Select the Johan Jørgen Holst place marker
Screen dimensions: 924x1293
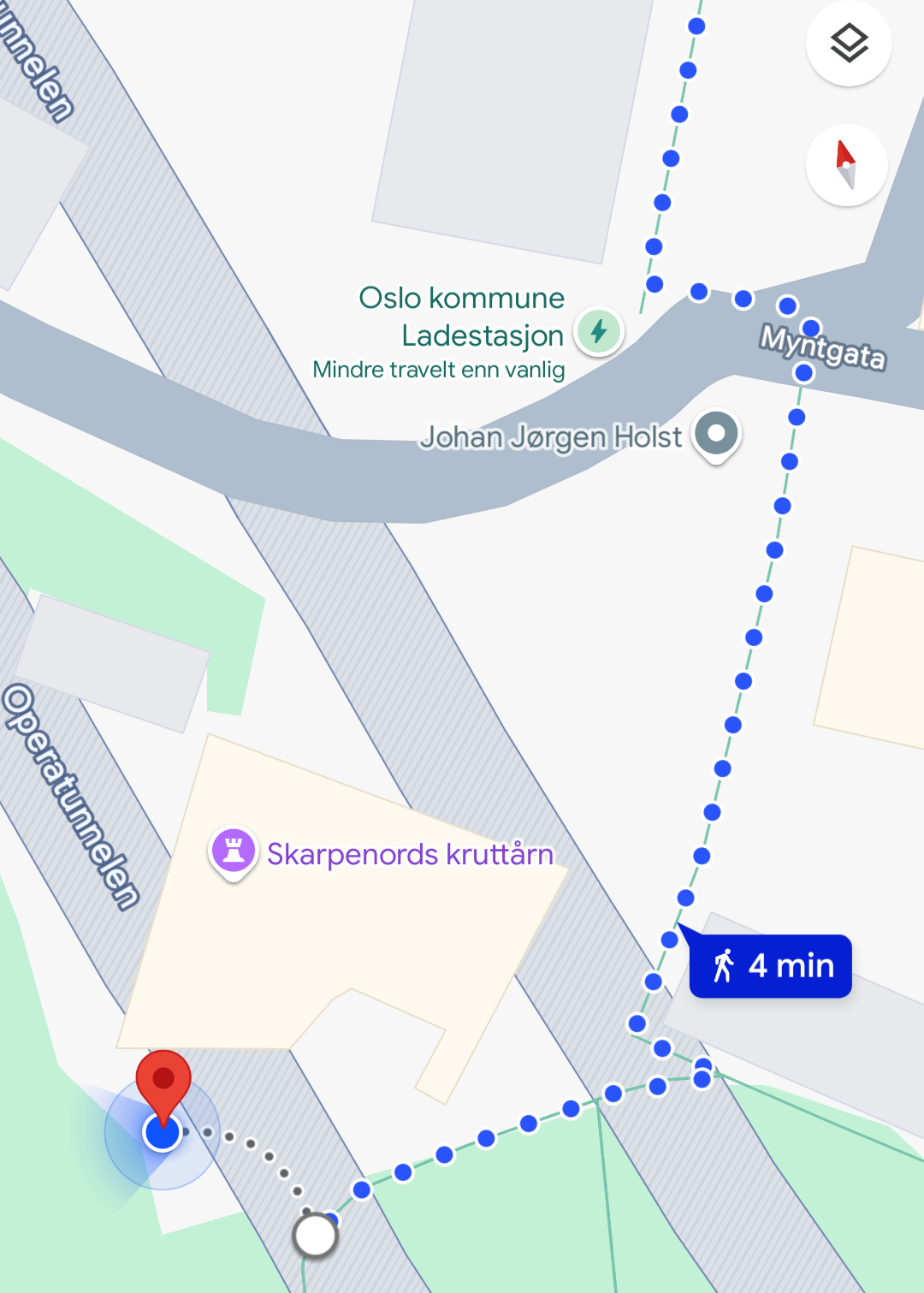716,434
